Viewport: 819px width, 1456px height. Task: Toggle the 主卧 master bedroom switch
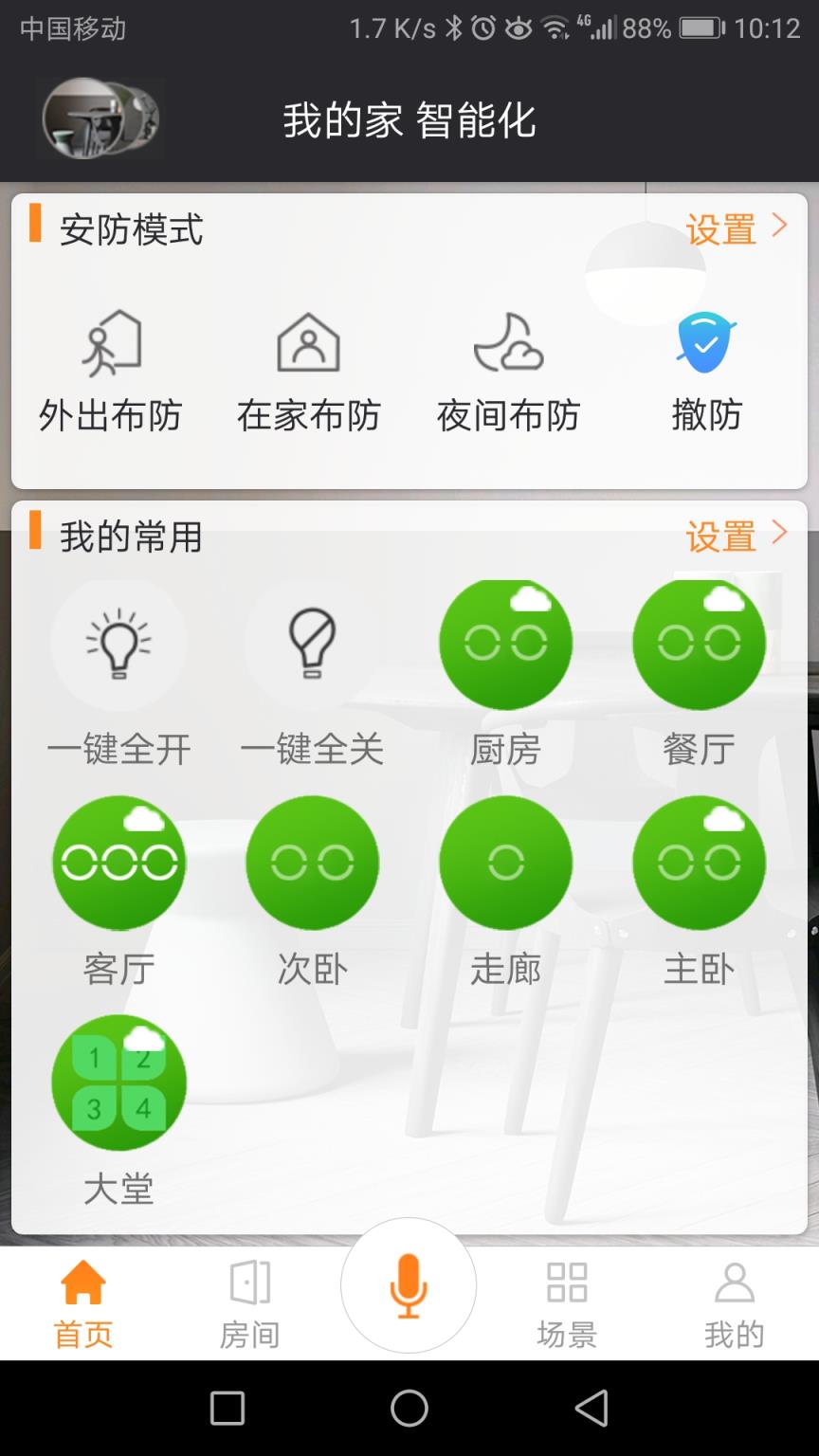(699, 863)
